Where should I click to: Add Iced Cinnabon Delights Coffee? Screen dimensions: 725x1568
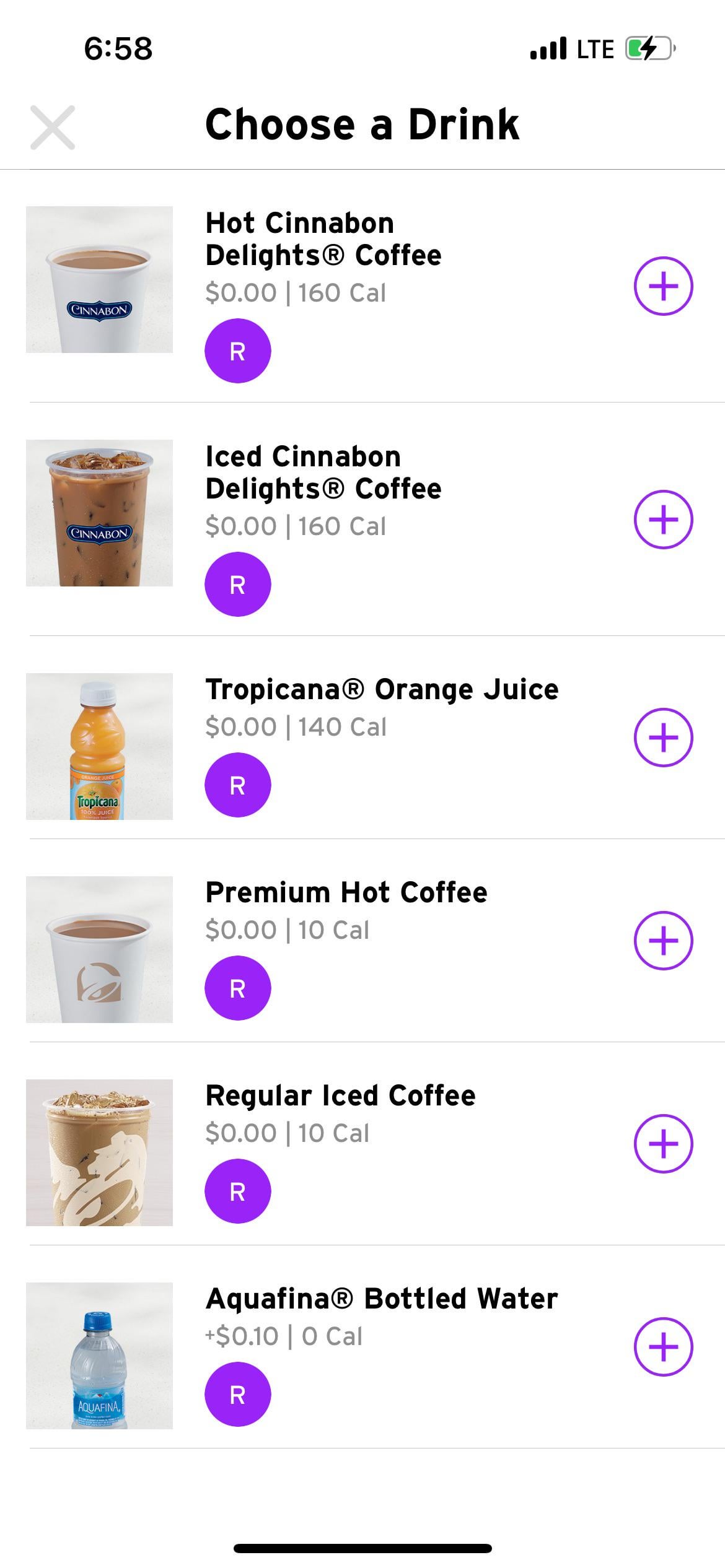pyautogui.click(x=663, y=519)
